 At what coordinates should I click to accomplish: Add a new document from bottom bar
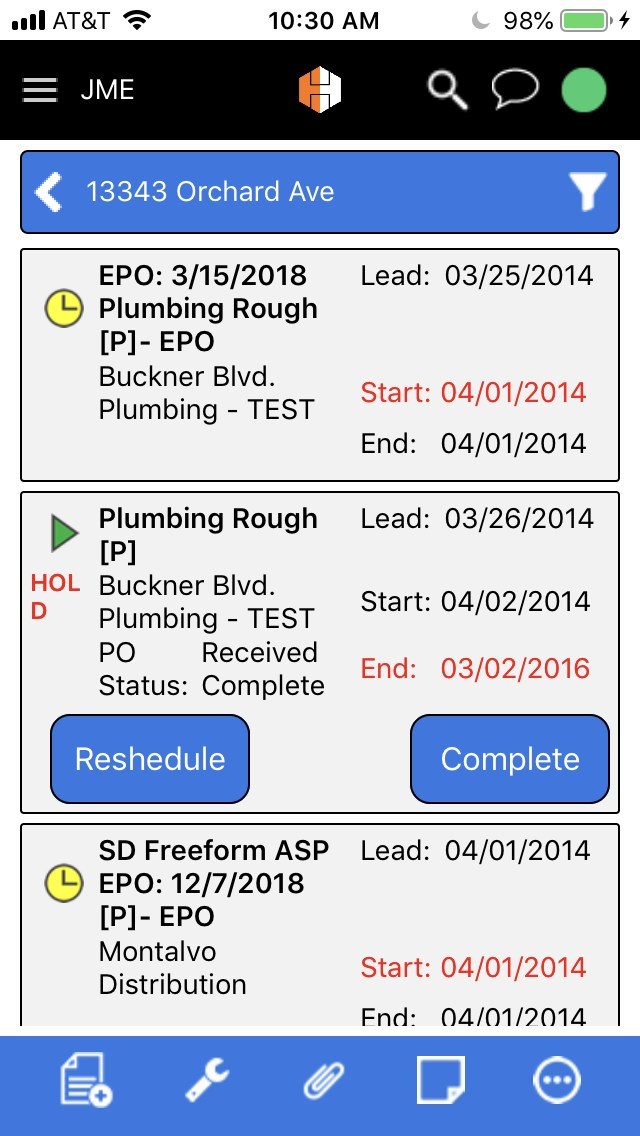(86, 1080)
